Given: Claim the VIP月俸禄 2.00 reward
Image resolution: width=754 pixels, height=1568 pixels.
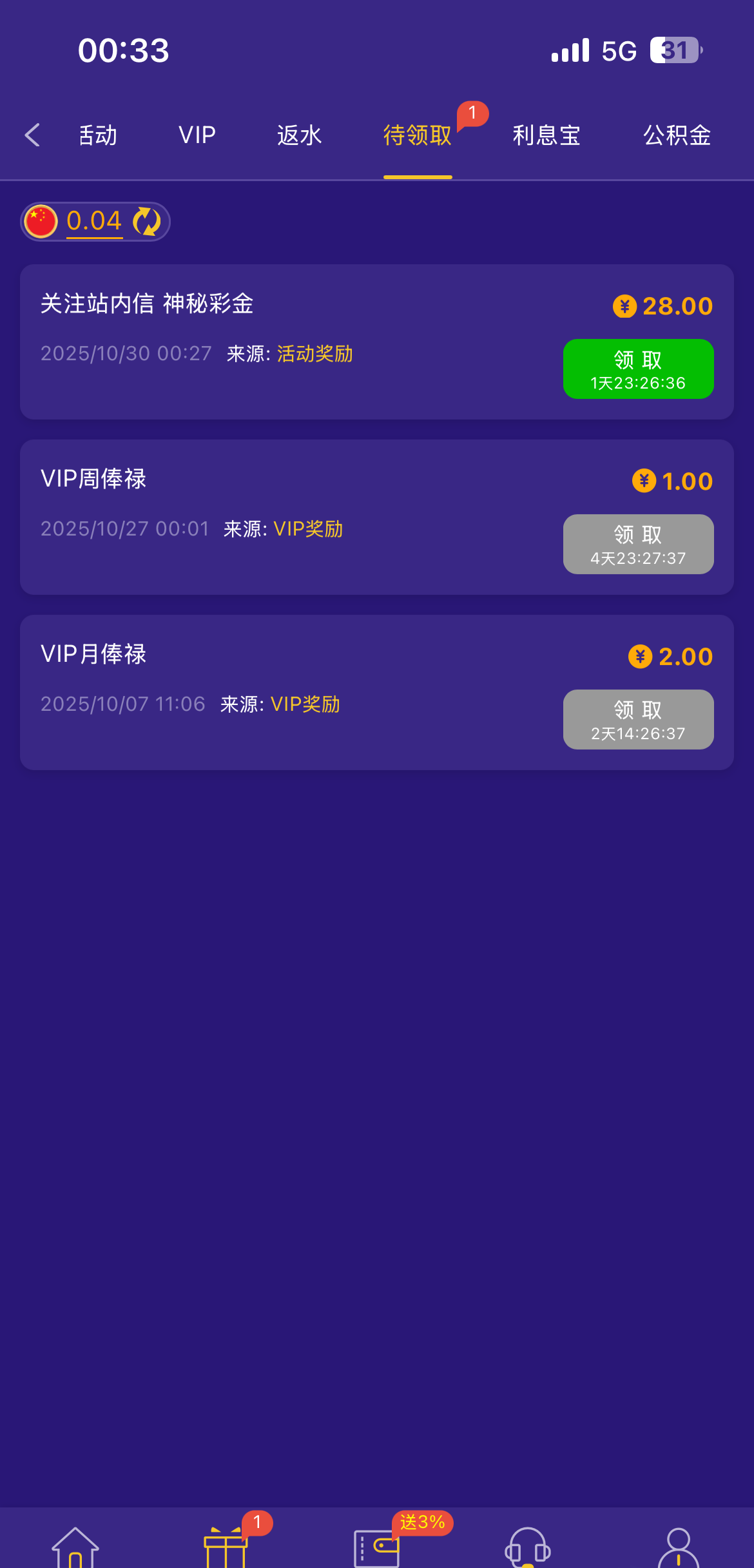Looking at the screenshot, I should point(638,720).
